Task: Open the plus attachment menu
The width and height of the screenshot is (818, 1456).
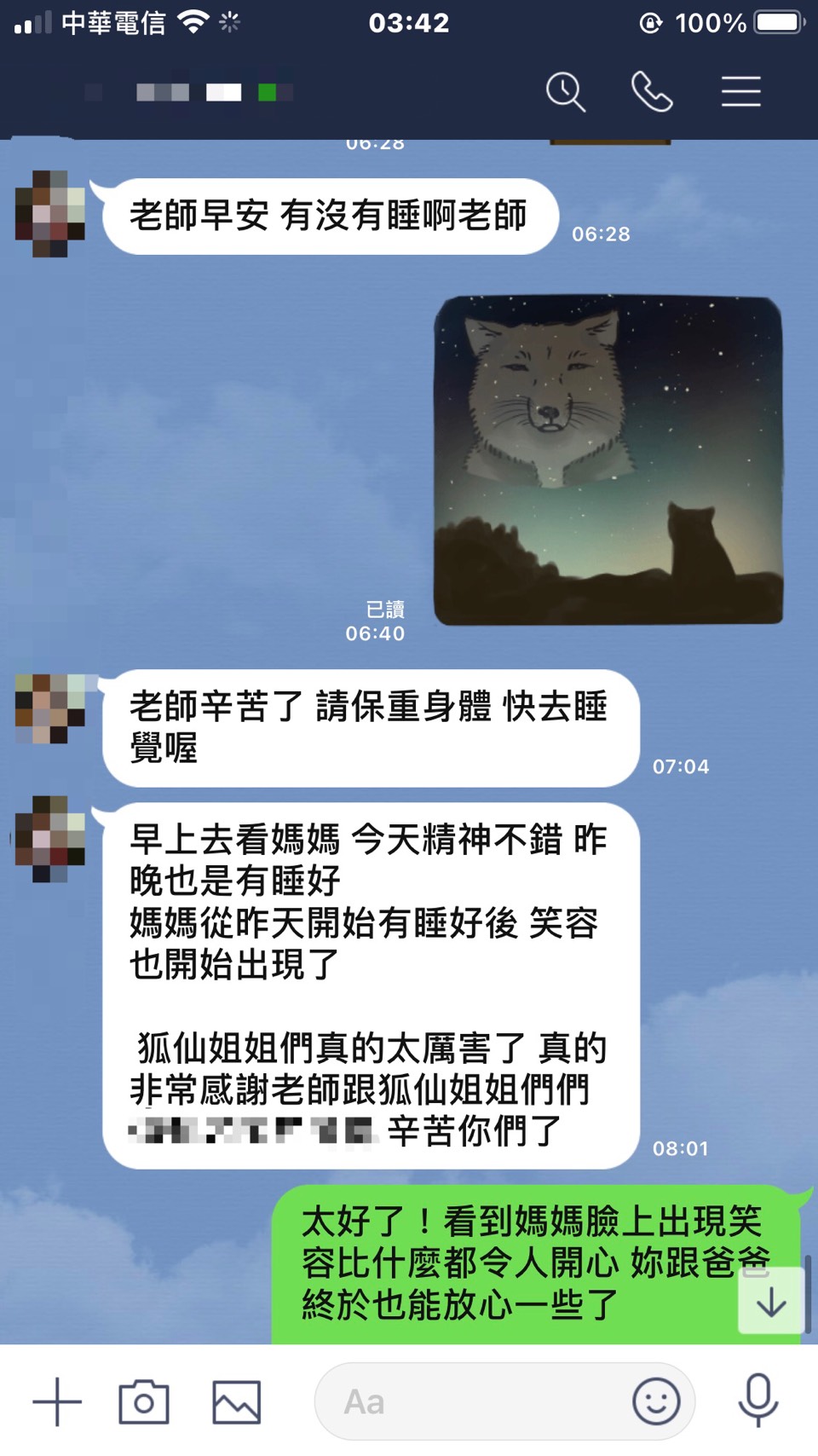Action: coord(57,1402)
